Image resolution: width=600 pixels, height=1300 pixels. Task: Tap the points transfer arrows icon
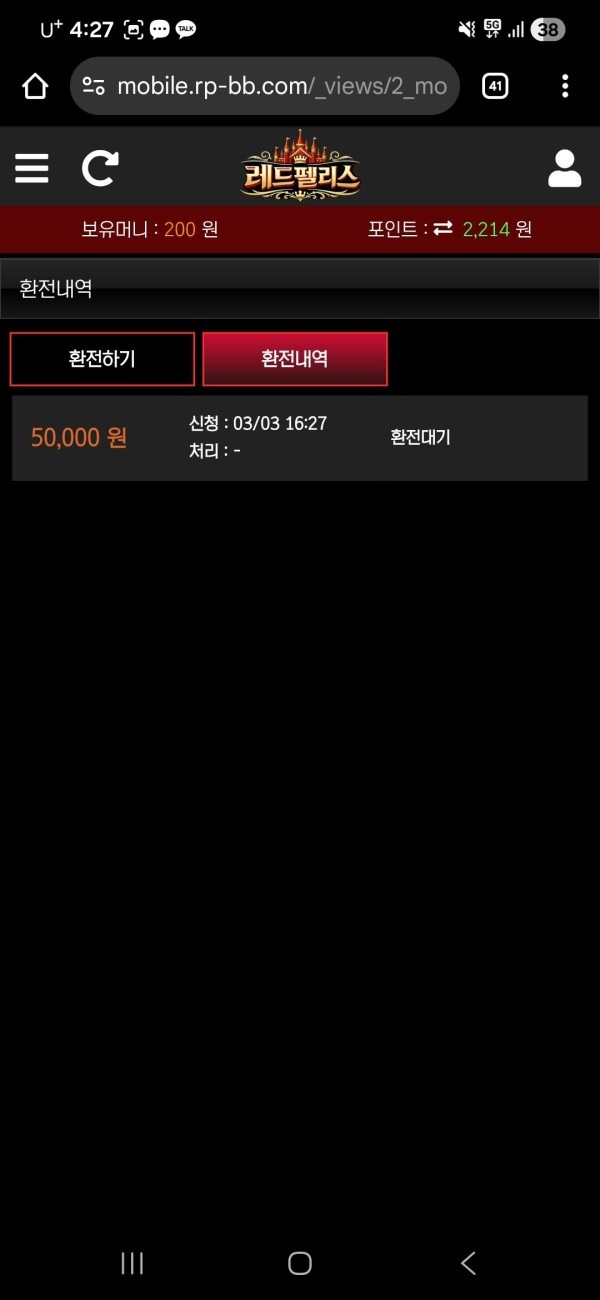coord(443,229)
